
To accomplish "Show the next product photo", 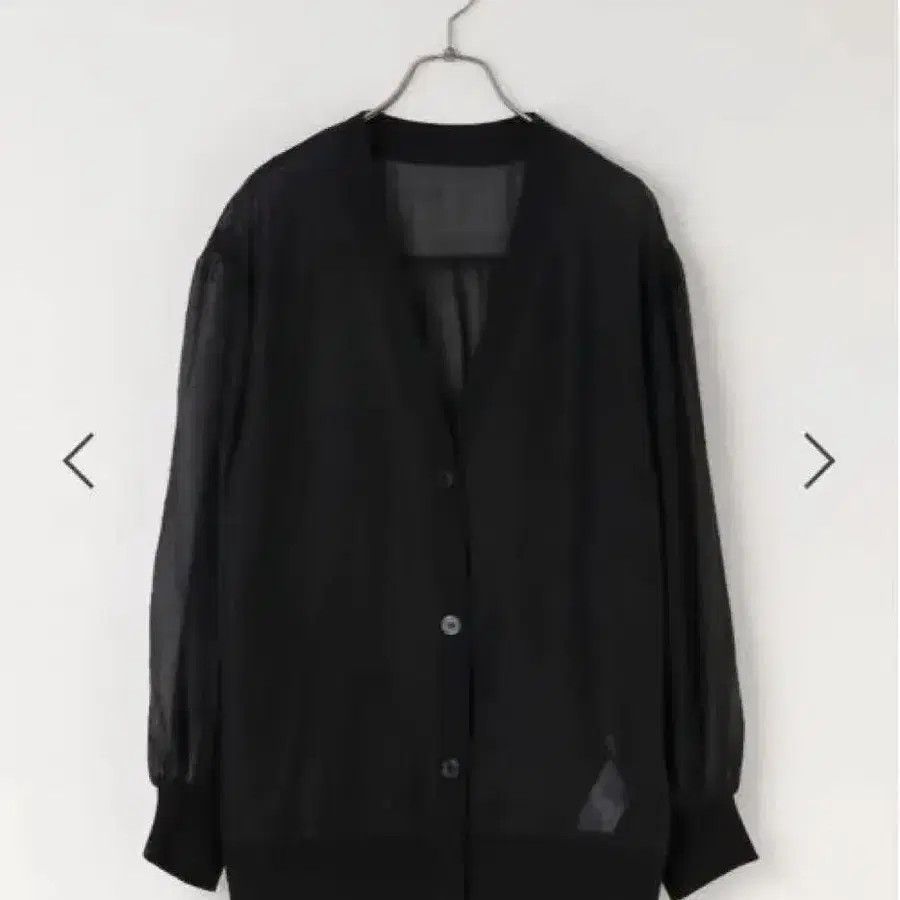I will (819, 460).
